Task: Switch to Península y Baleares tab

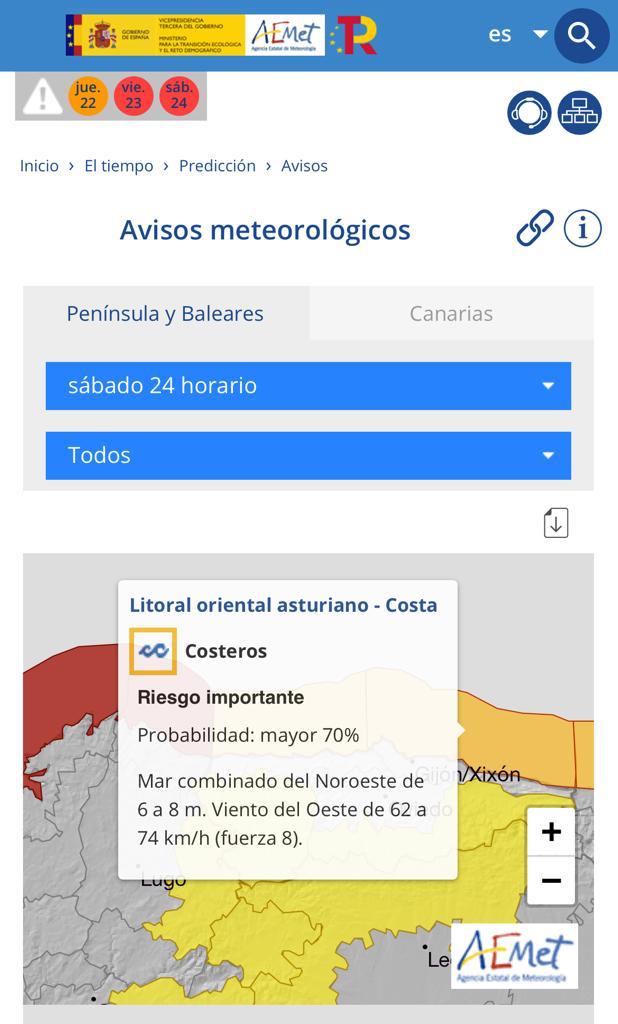Action: [165, 313]
